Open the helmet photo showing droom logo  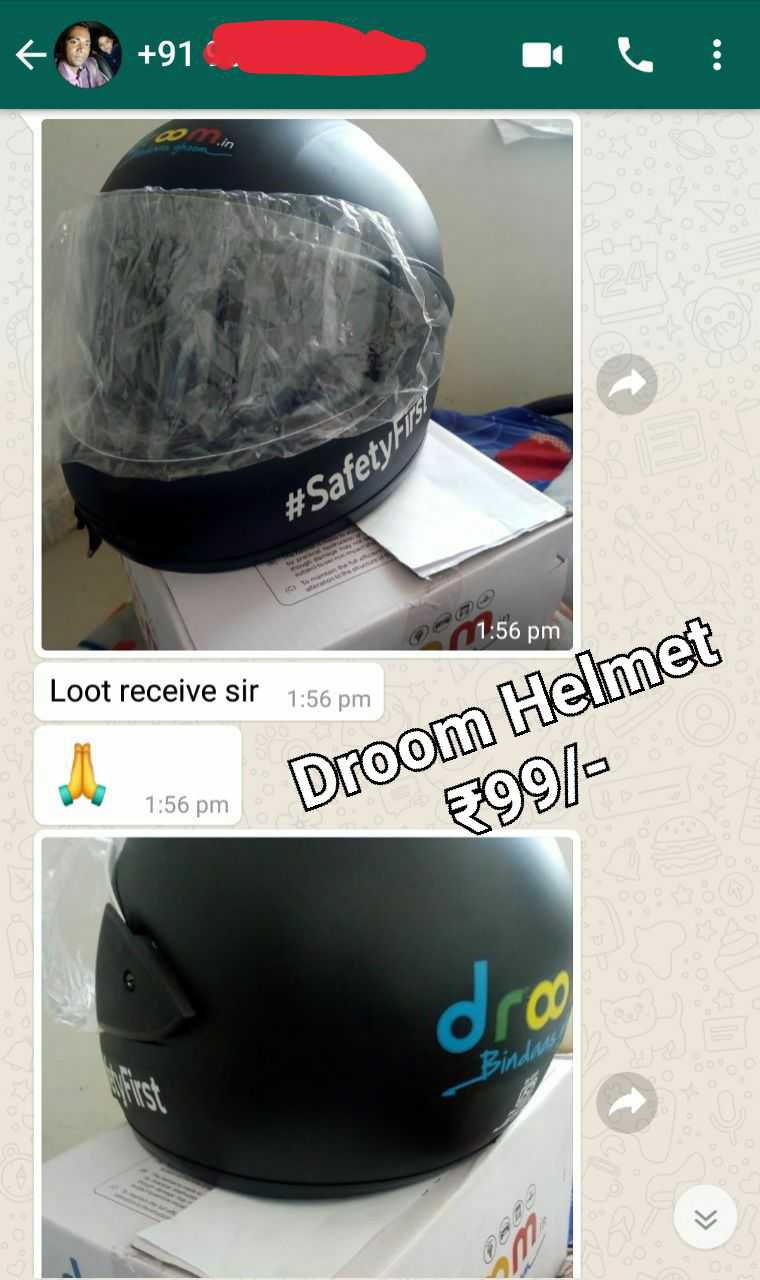pos(307,1055)
